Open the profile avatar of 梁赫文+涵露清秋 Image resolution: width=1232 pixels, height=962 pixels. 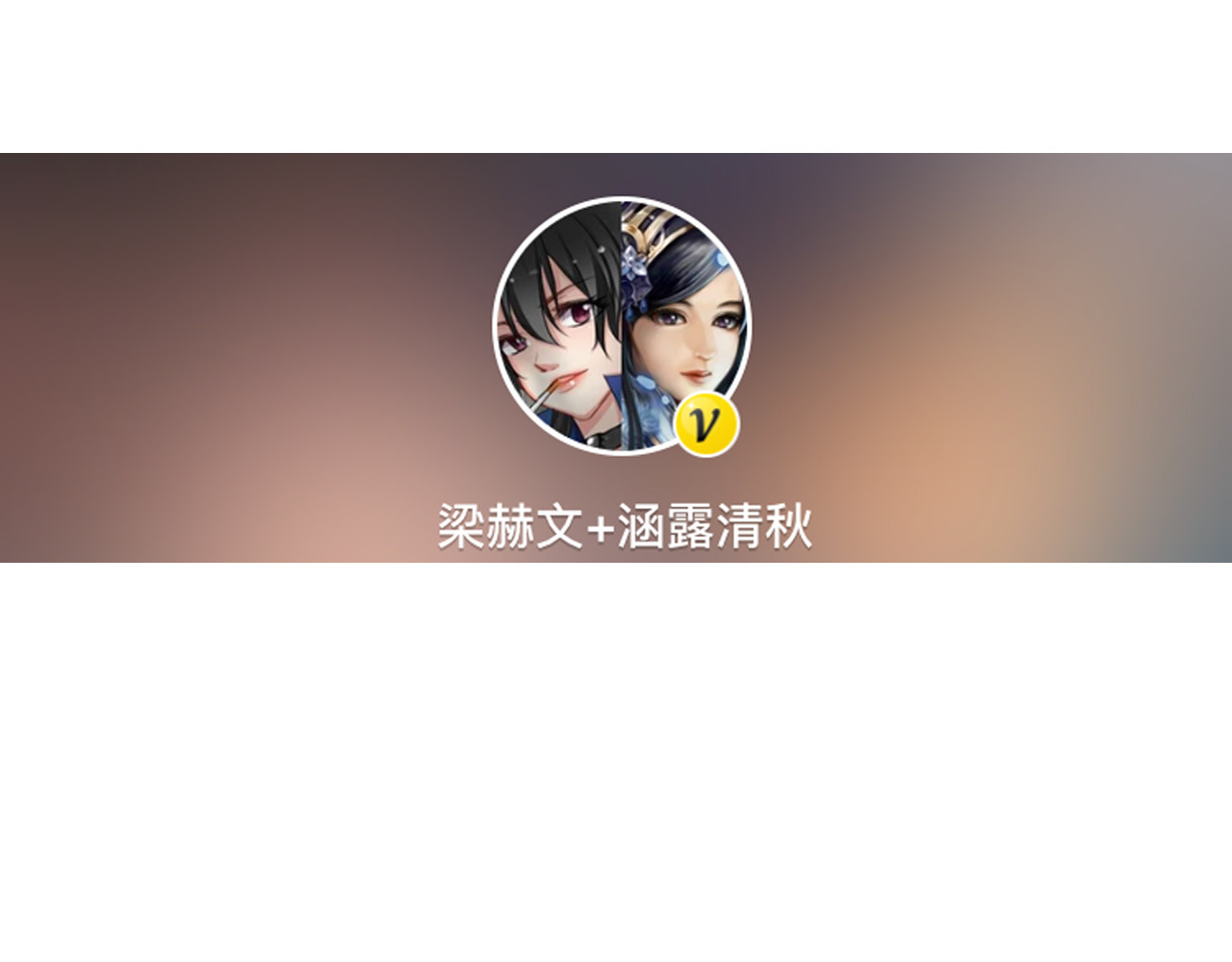[622, 325]
